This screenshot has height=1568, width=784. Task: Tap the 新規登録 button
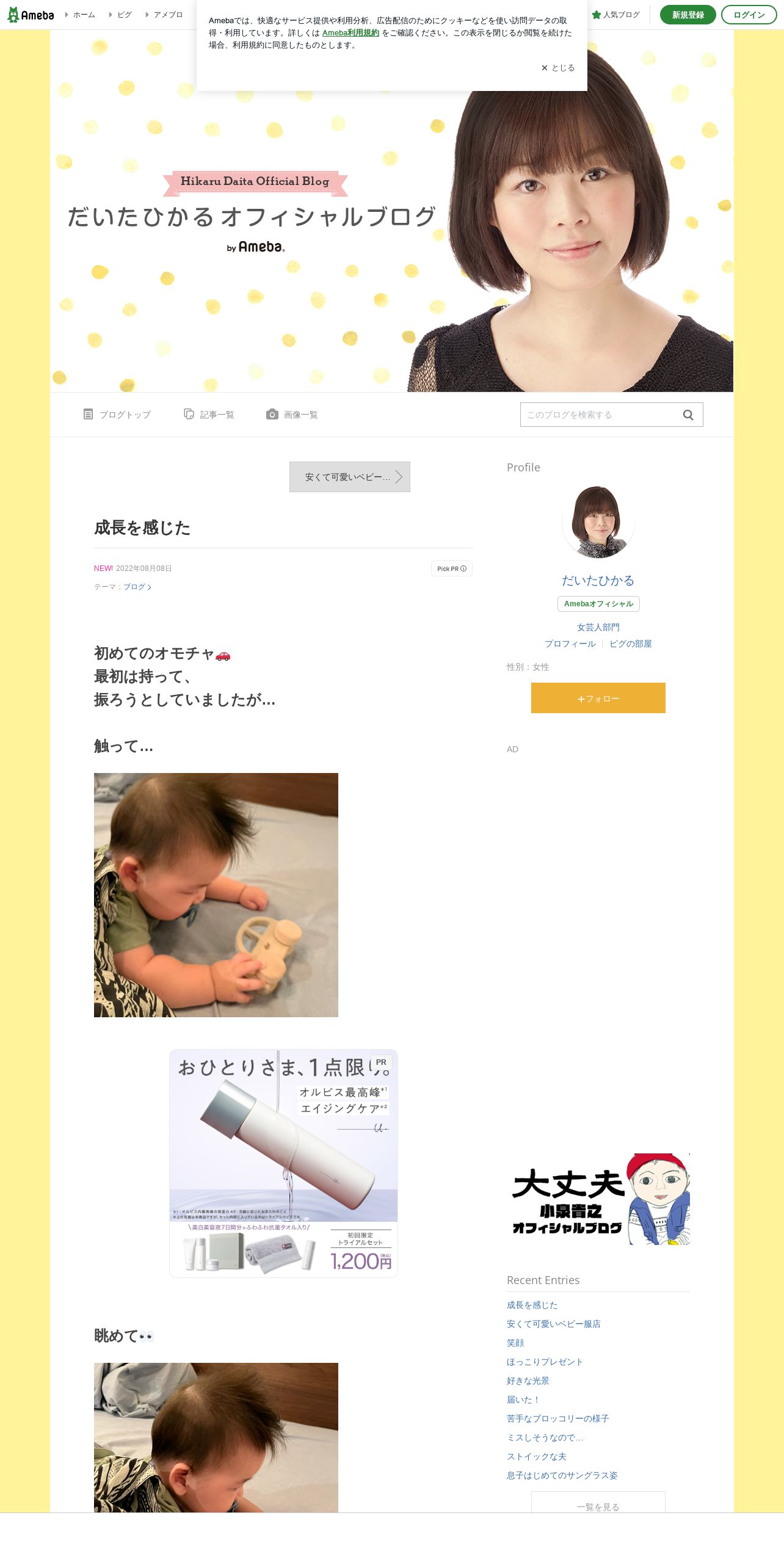pos(688,15)
